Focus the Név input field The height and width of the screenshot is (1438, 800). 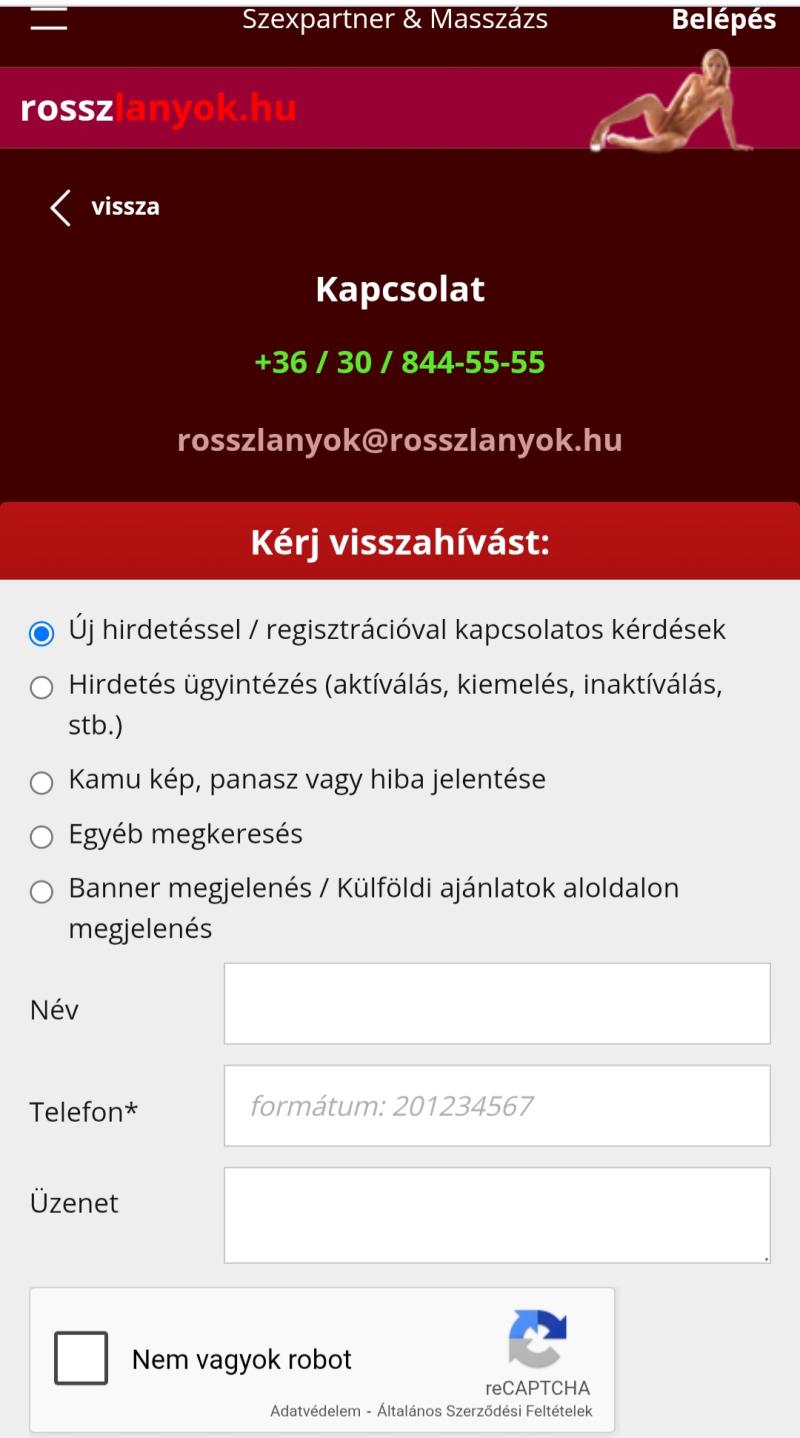click(497, 1004)
